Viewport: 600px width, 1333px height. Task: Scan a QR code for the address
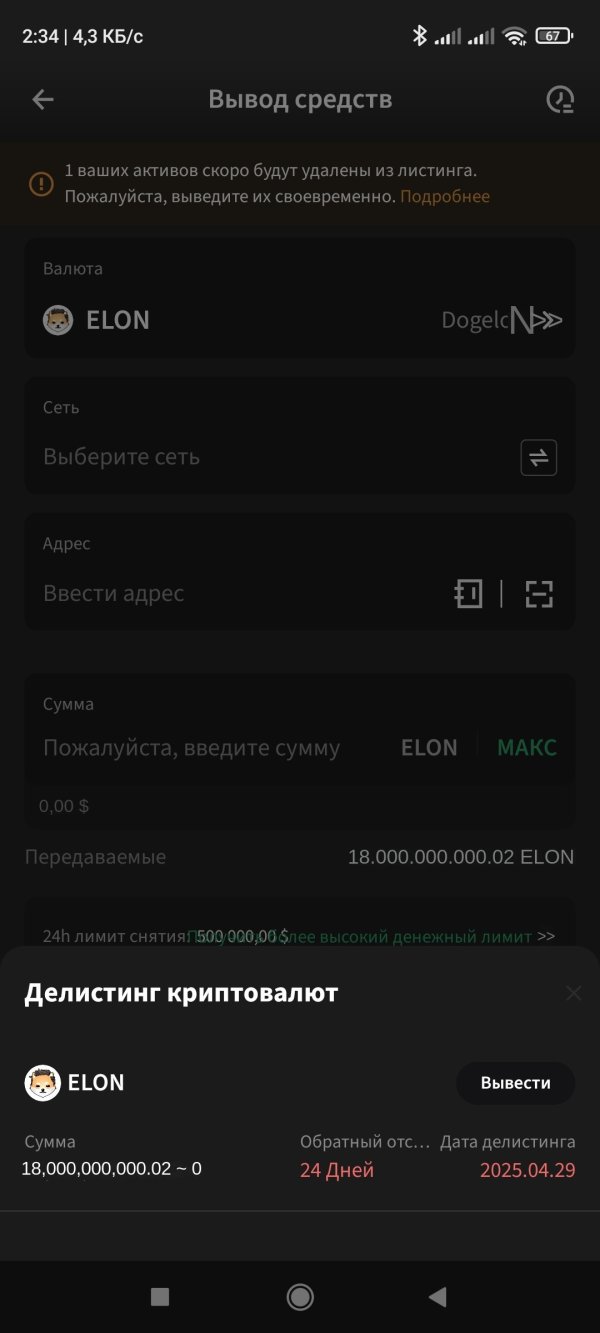pos(539,593)
